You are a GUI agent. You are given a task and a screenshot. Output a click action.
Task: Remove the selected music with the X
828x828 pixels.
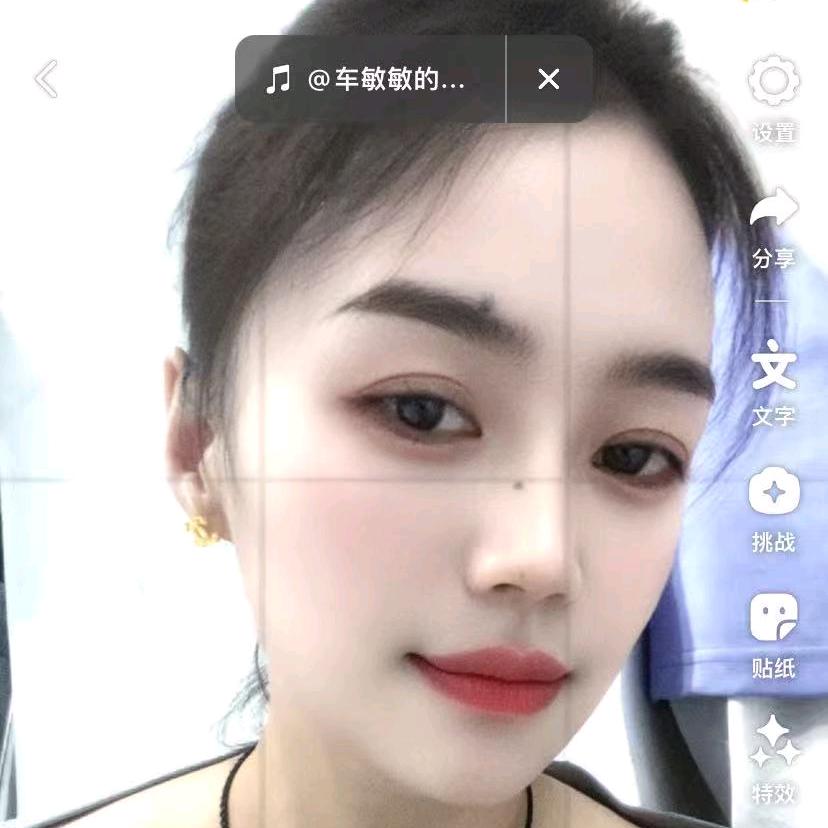[x=548, y=79]
